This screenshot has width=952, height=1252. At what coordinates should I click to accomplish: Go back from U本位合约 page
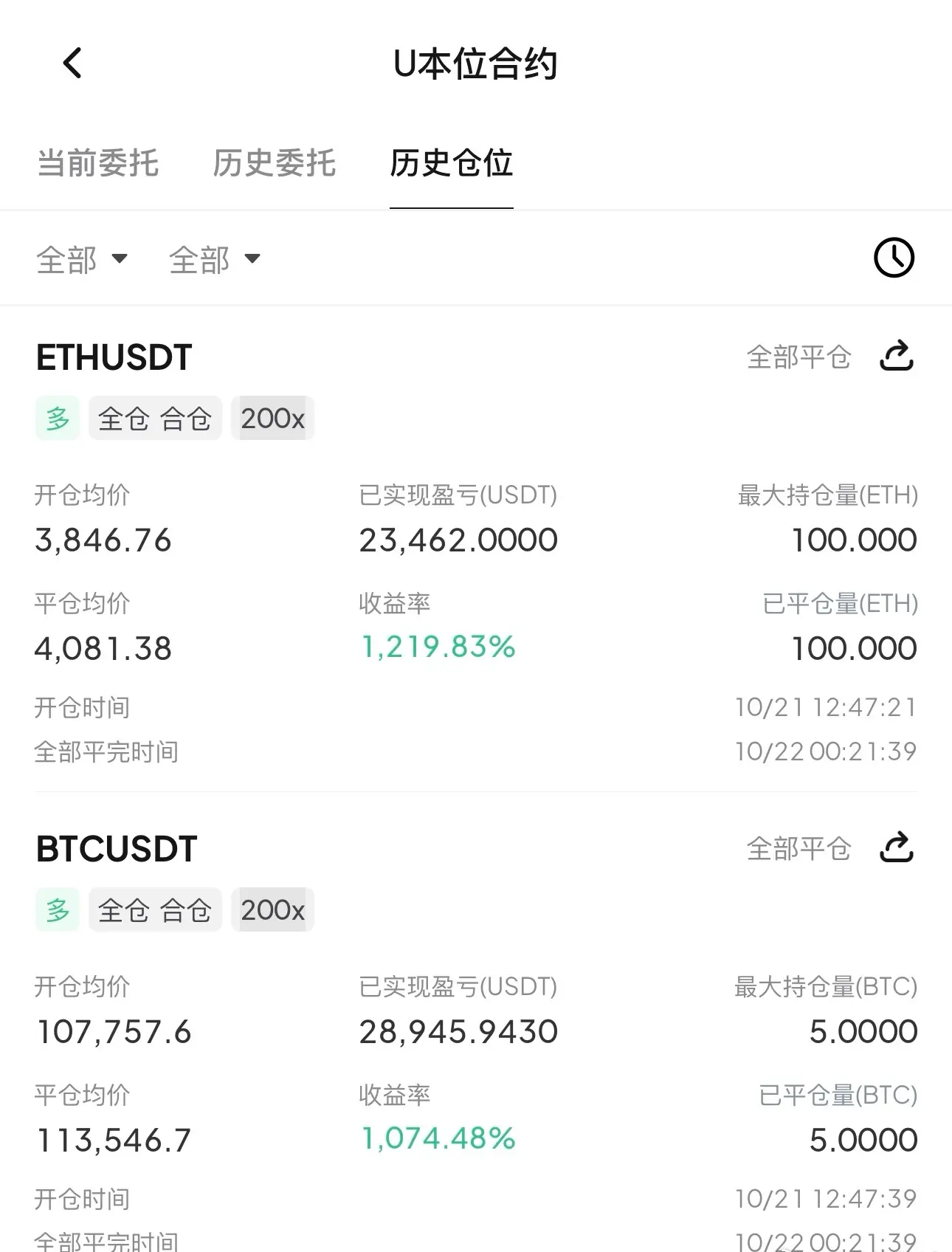(72, 63)
